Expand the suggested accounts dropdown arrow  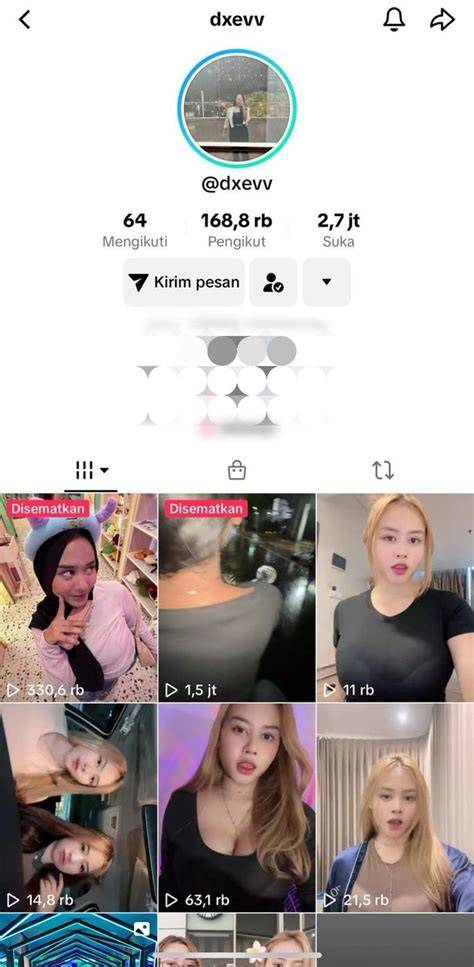[327, 282]
